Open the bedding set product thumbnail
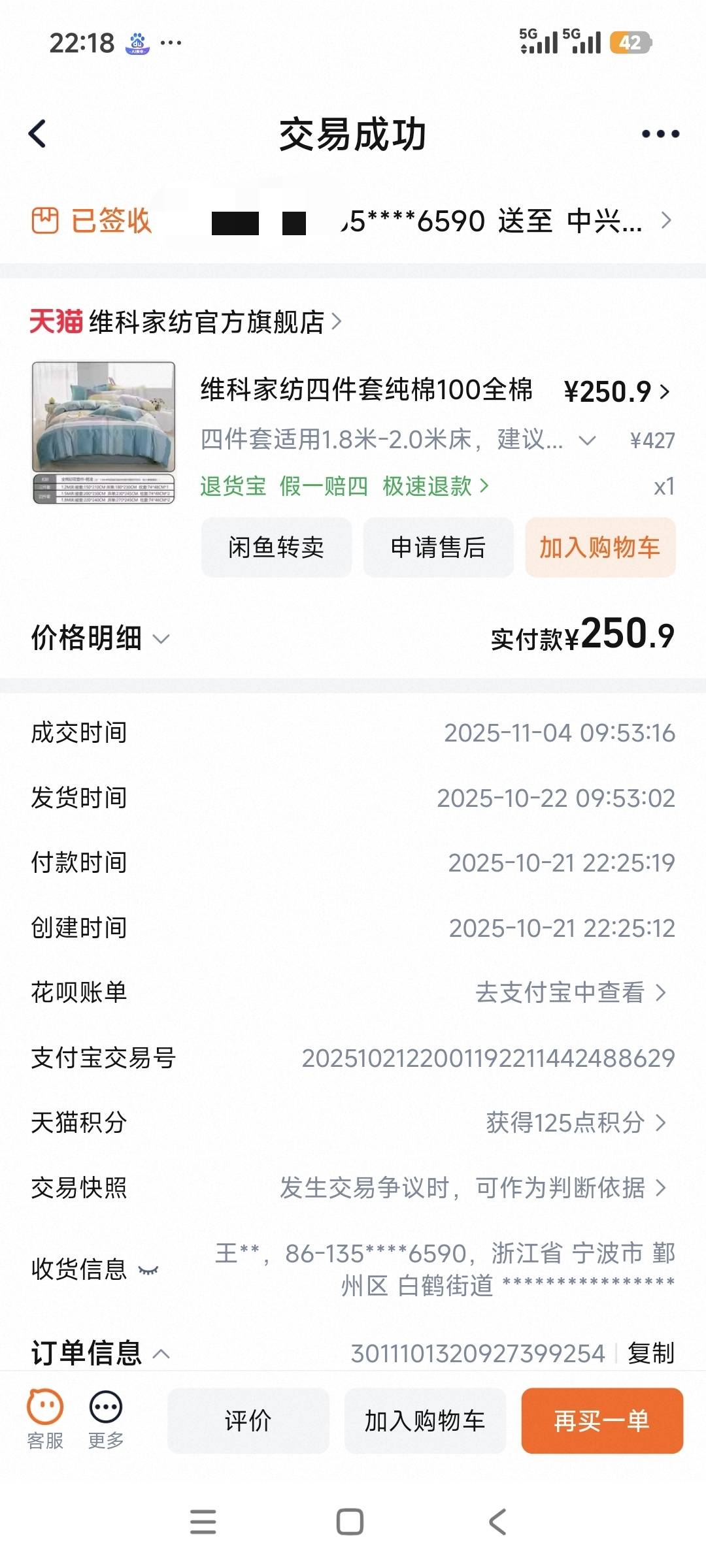This screenshot has width=706, height=1568. [x=104, y=433]
